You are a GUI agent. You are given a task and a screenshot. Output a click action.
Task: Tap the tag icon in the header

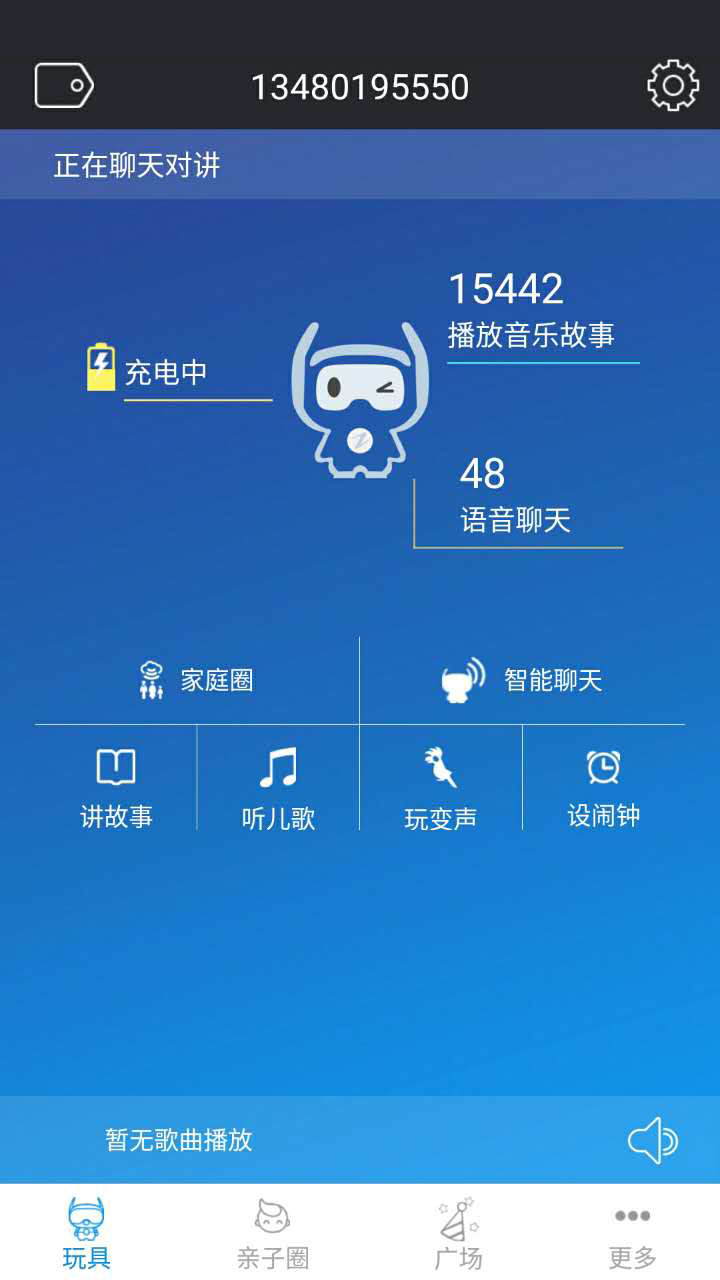pyautogui.click(x=64, y=86)
